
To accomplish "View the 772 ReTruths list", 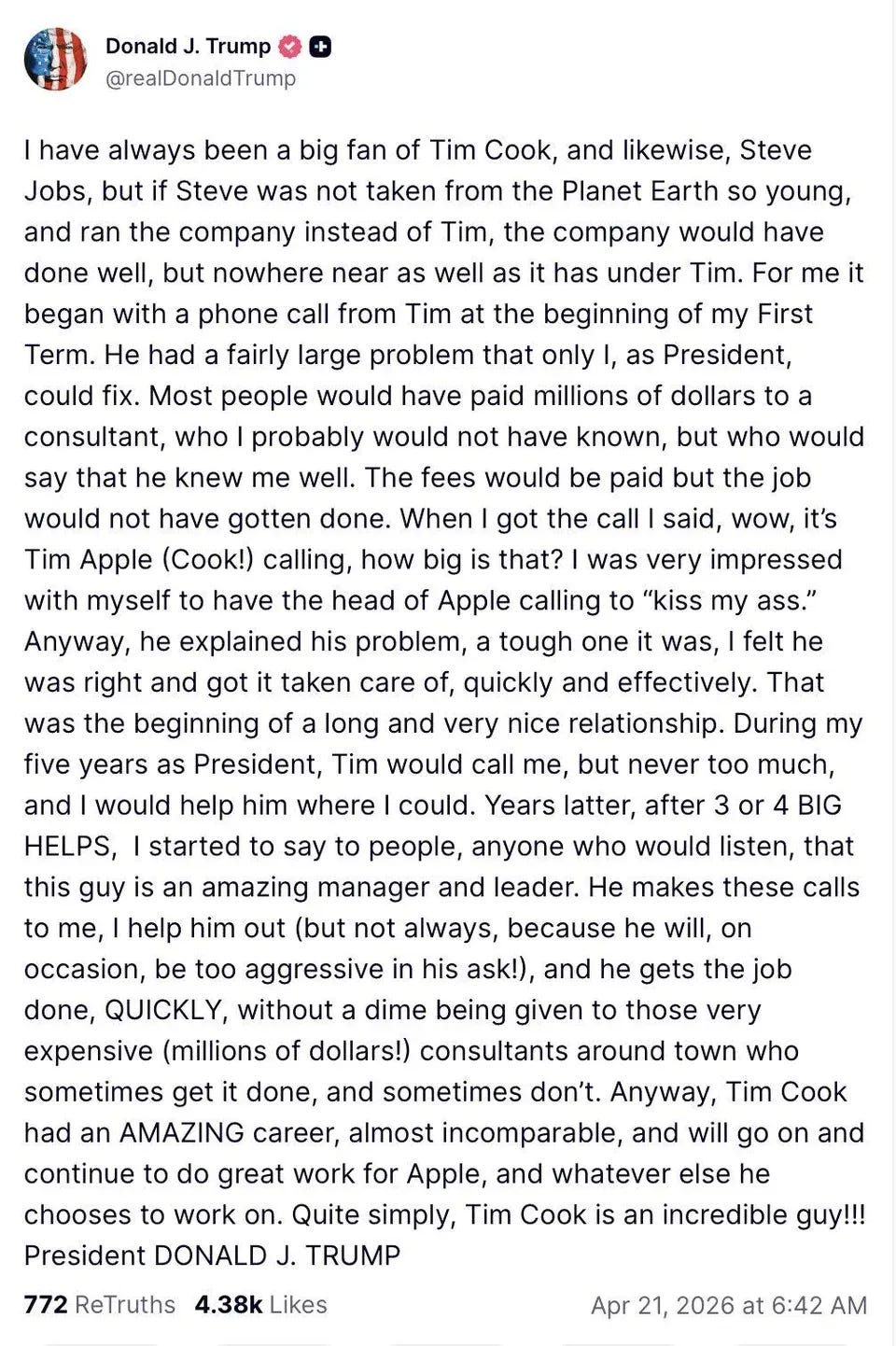I will [100, 1304].
